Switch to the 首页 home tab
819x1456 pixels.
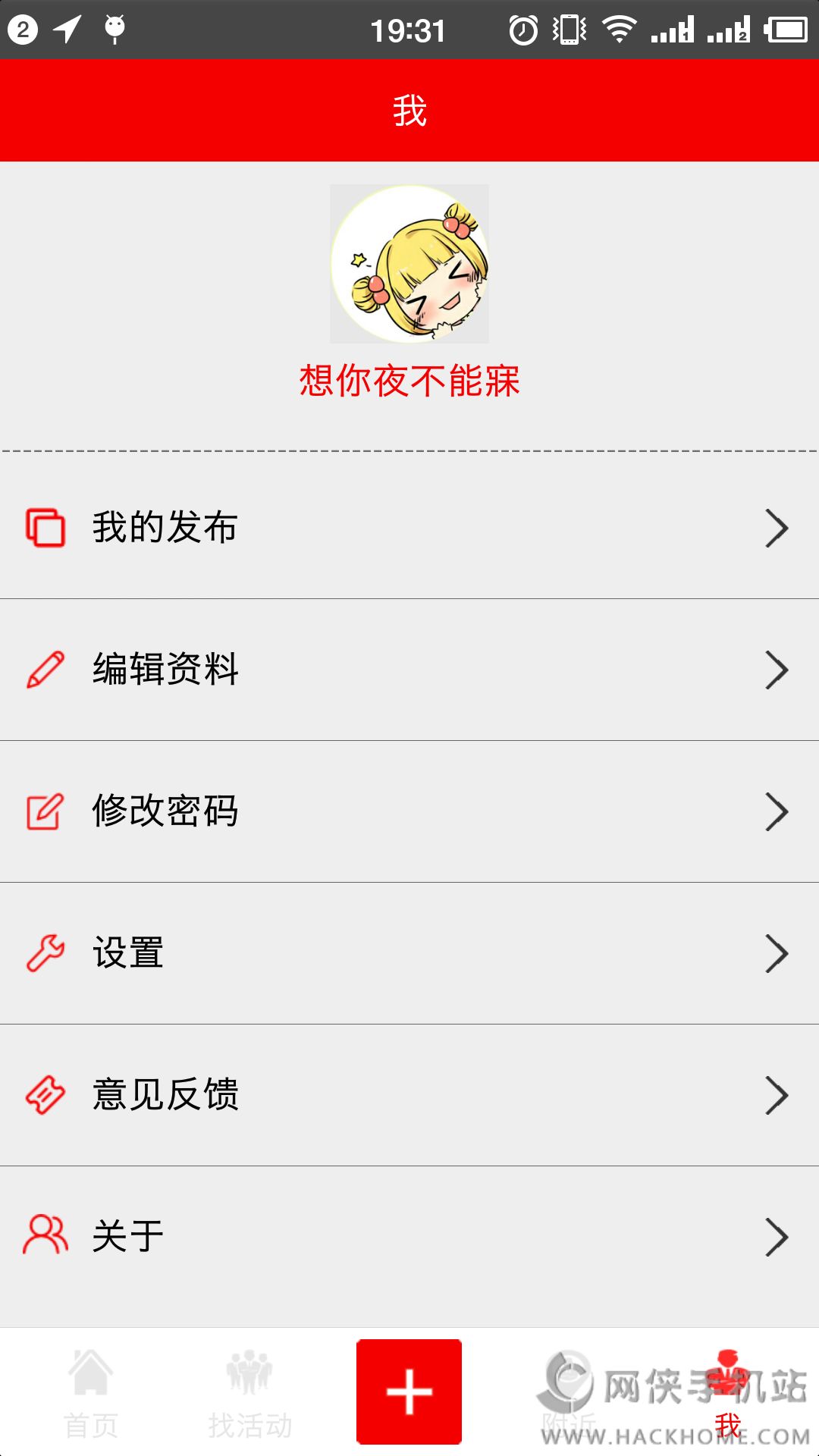point(91,1392)
